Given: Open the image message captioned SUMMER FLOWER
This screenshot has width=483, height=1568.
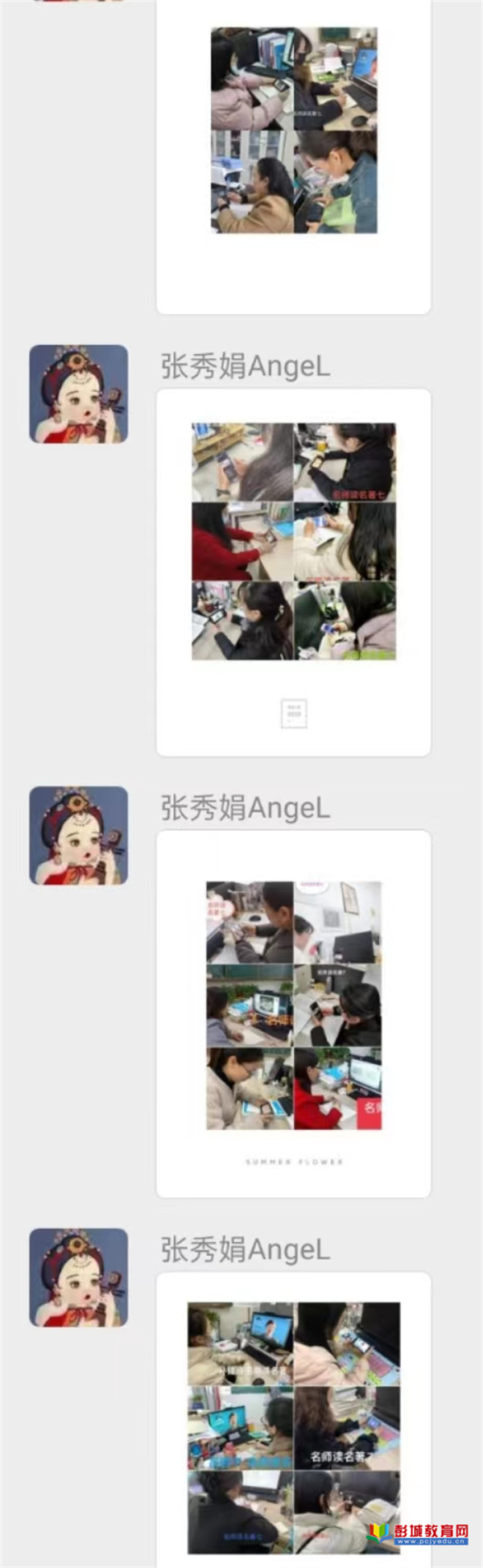Looking at the screenshot, I should click(294, 1013).
